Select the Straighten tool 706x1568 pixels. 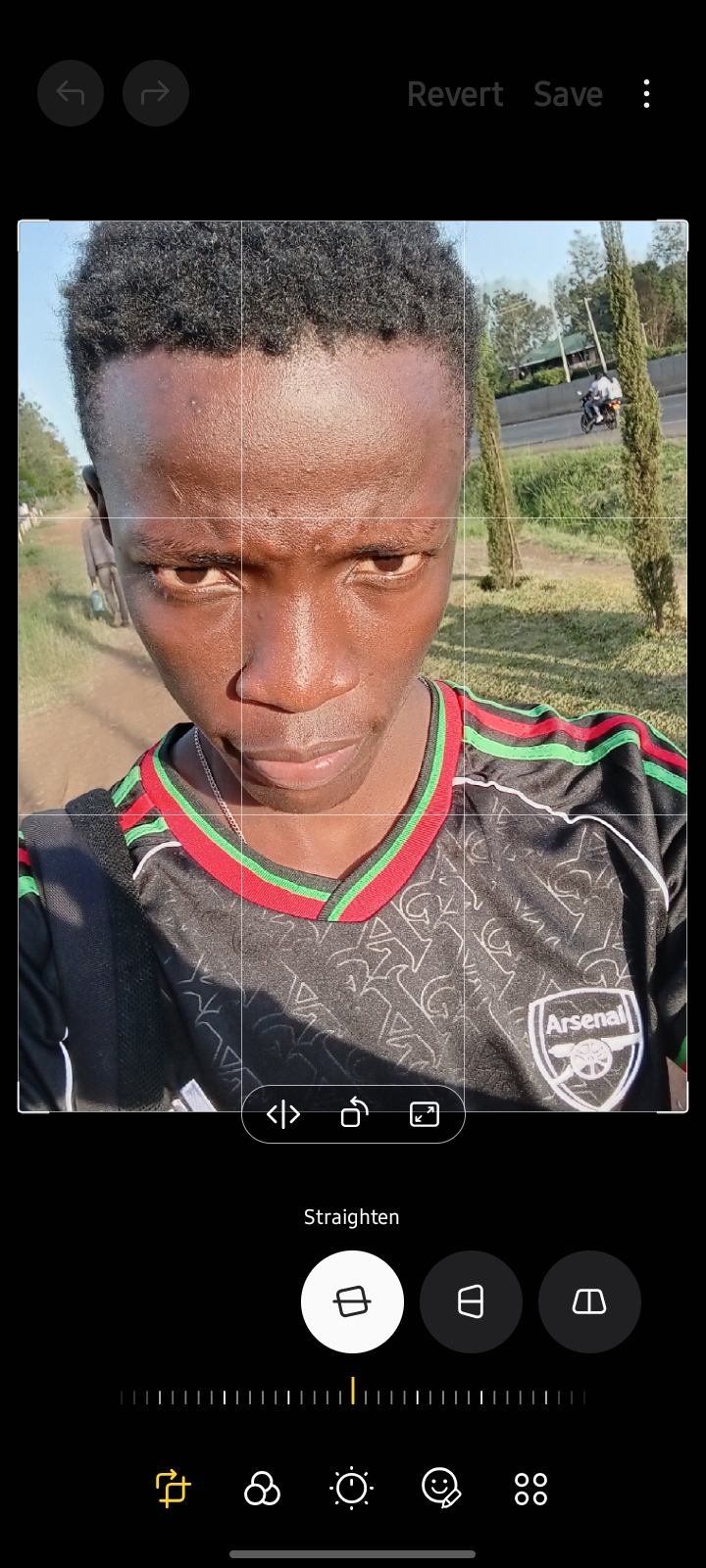tap(352, 1301)
